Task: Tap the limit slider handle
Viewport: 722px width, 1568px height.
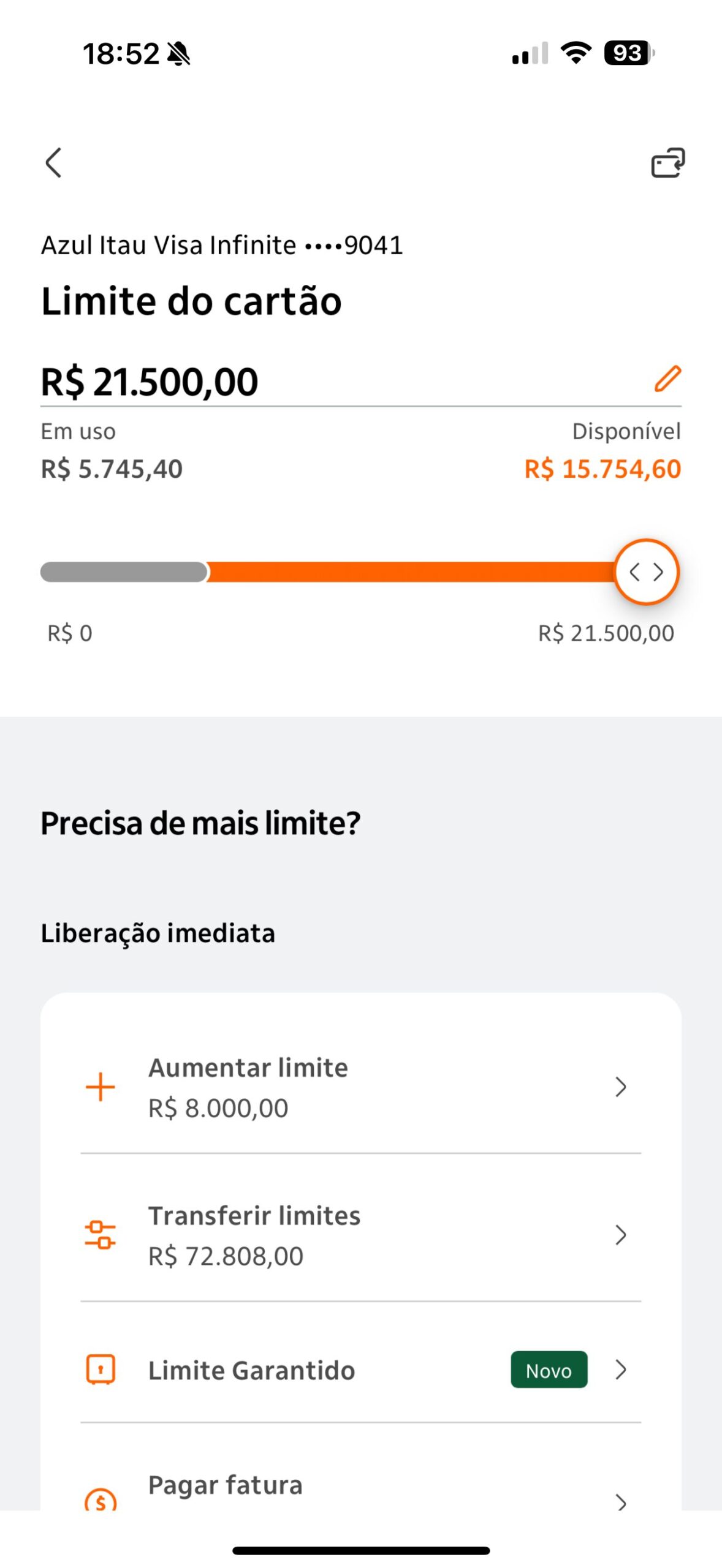Action: (647, 572)
